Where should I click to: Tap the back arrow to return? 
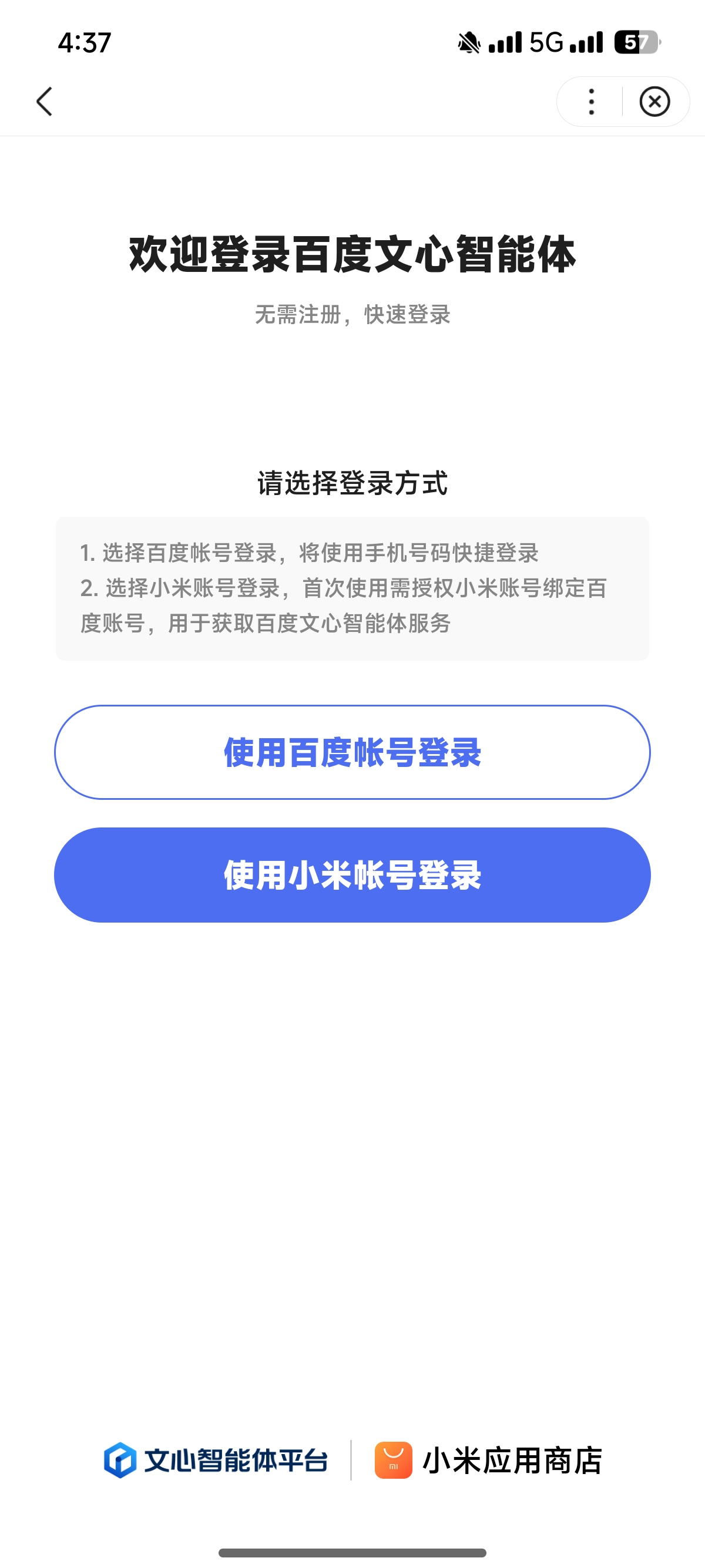(45, 101)
